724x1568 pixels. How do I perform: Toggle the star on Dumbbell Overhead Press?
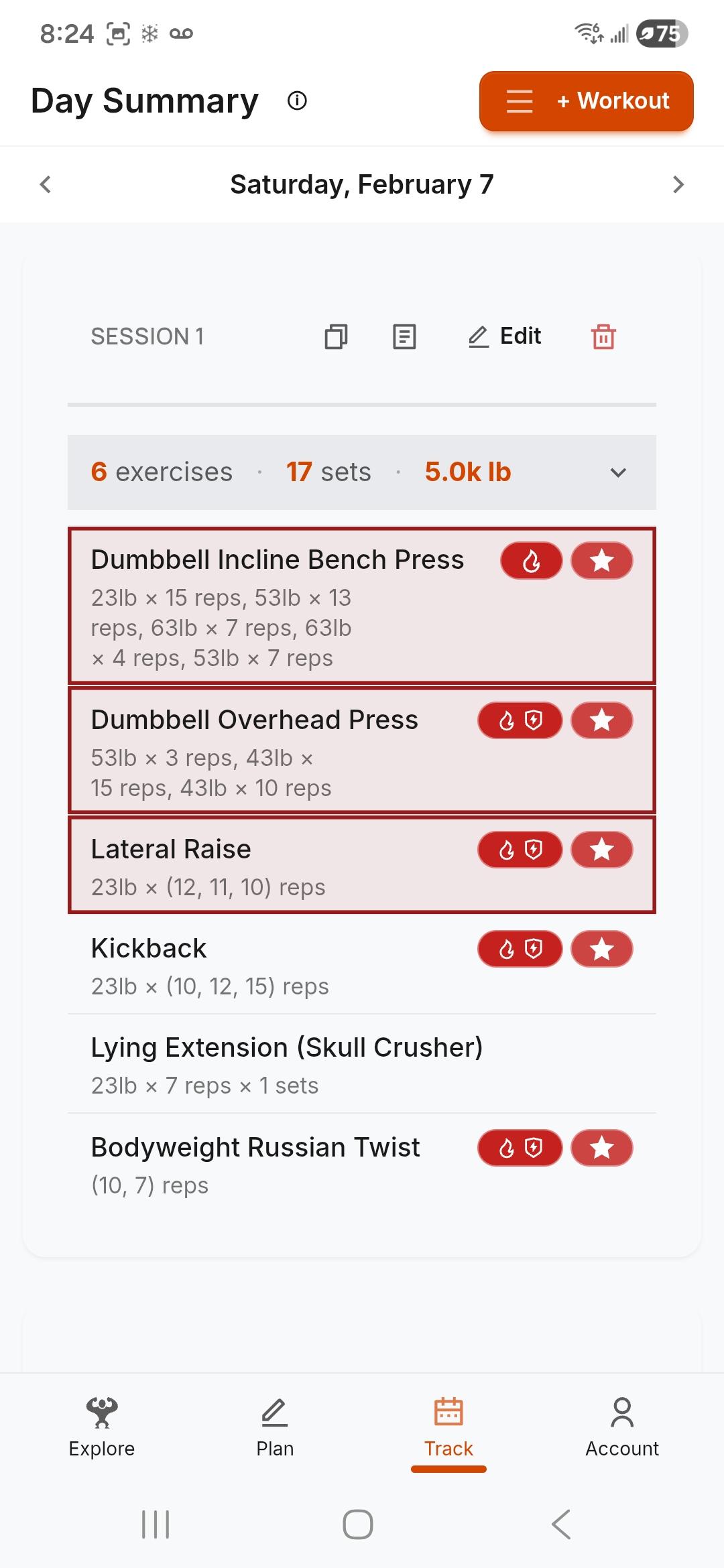[601, 720]
